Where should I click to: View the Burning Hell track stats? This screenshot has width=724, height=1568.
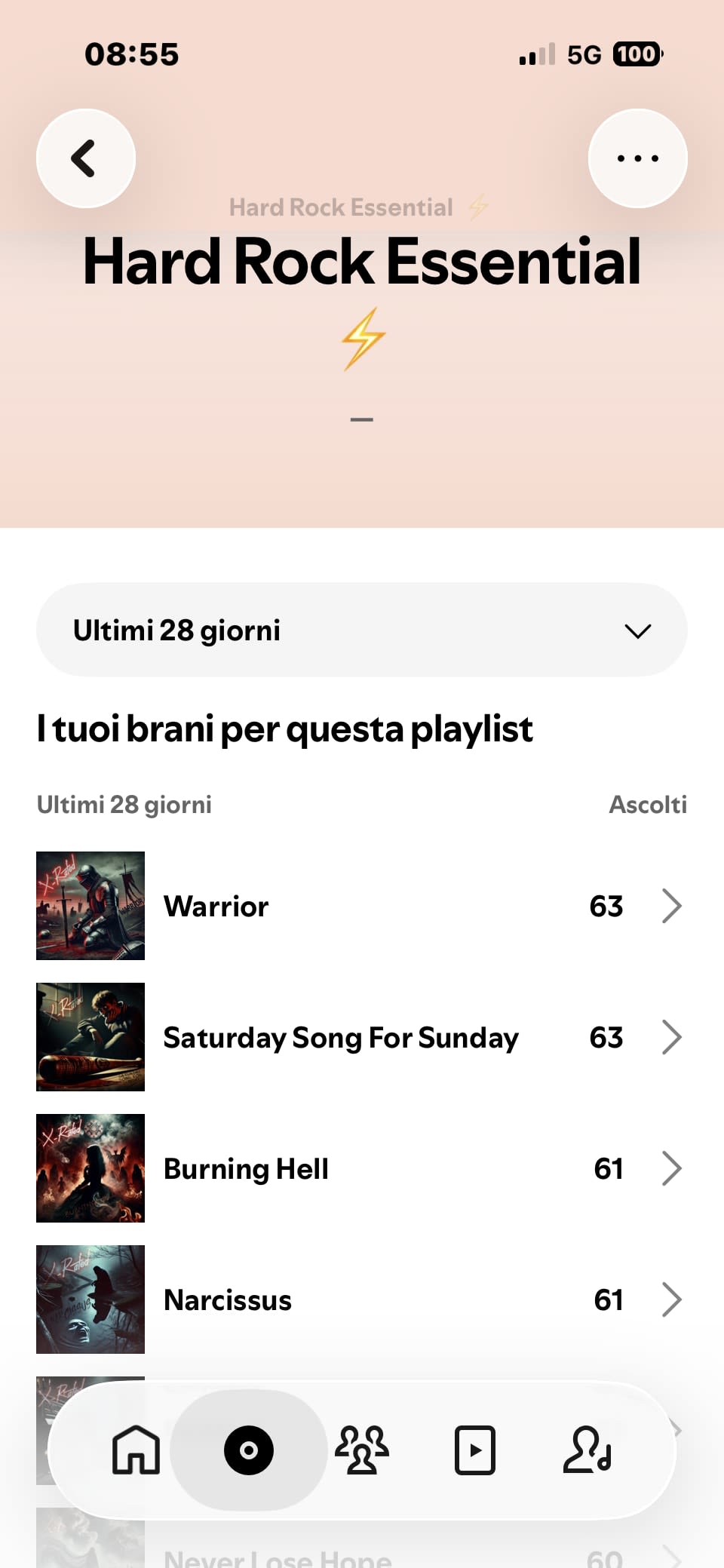pyautogui.click(x=362, y=1168)
